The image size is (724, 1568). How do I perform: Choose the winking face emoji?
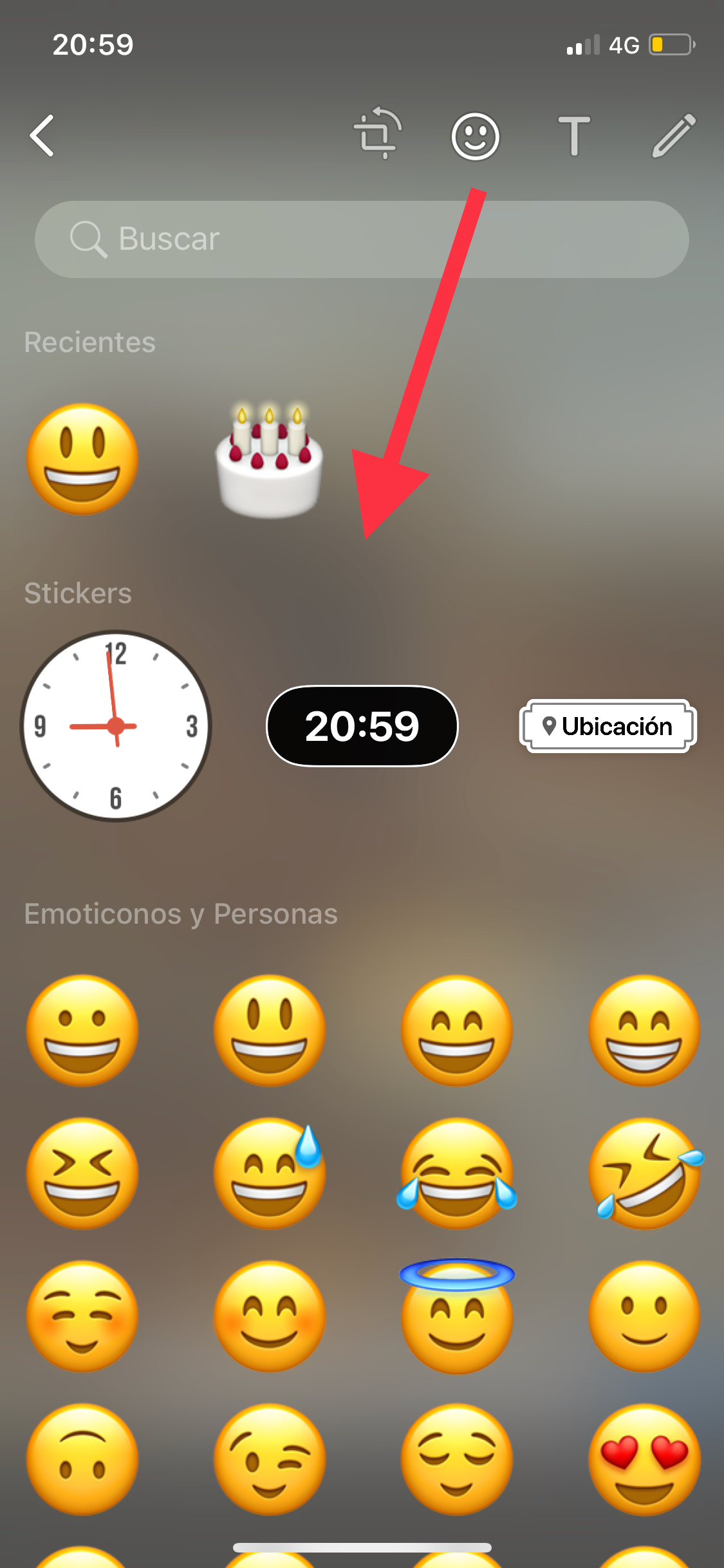tap(270, 1459)
